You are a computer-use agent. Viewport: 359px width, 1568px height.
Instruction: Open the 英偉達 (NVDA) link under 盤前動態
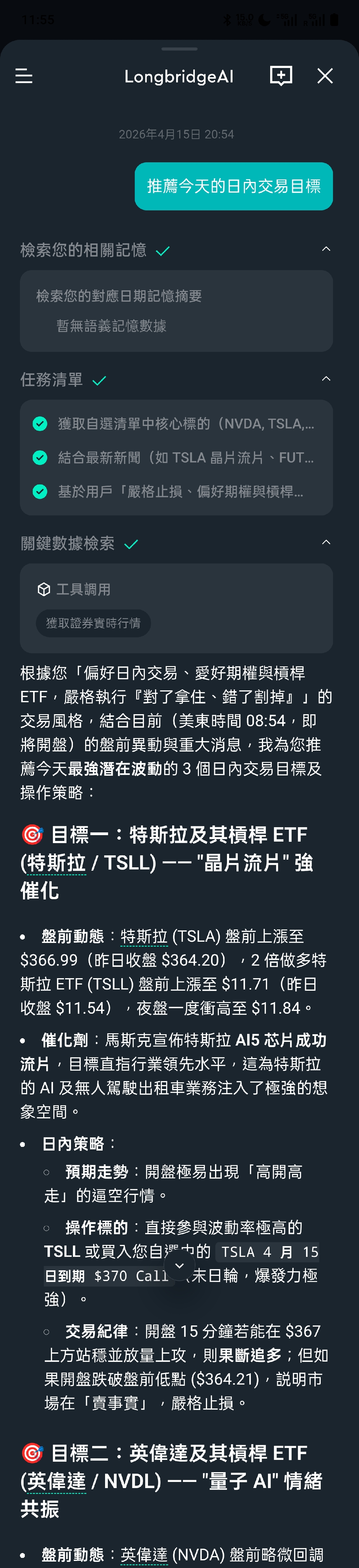[144, 1554]
